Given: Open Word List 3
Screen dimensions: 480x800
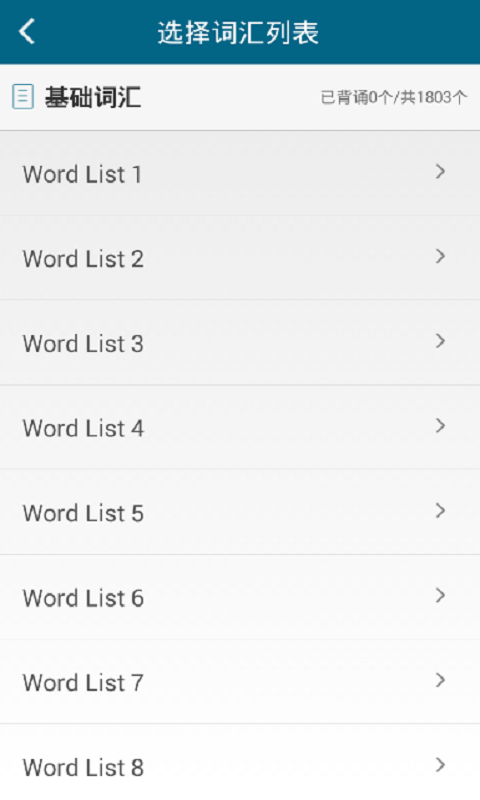Looking at the screenshot, I should [x=240, y=342].
